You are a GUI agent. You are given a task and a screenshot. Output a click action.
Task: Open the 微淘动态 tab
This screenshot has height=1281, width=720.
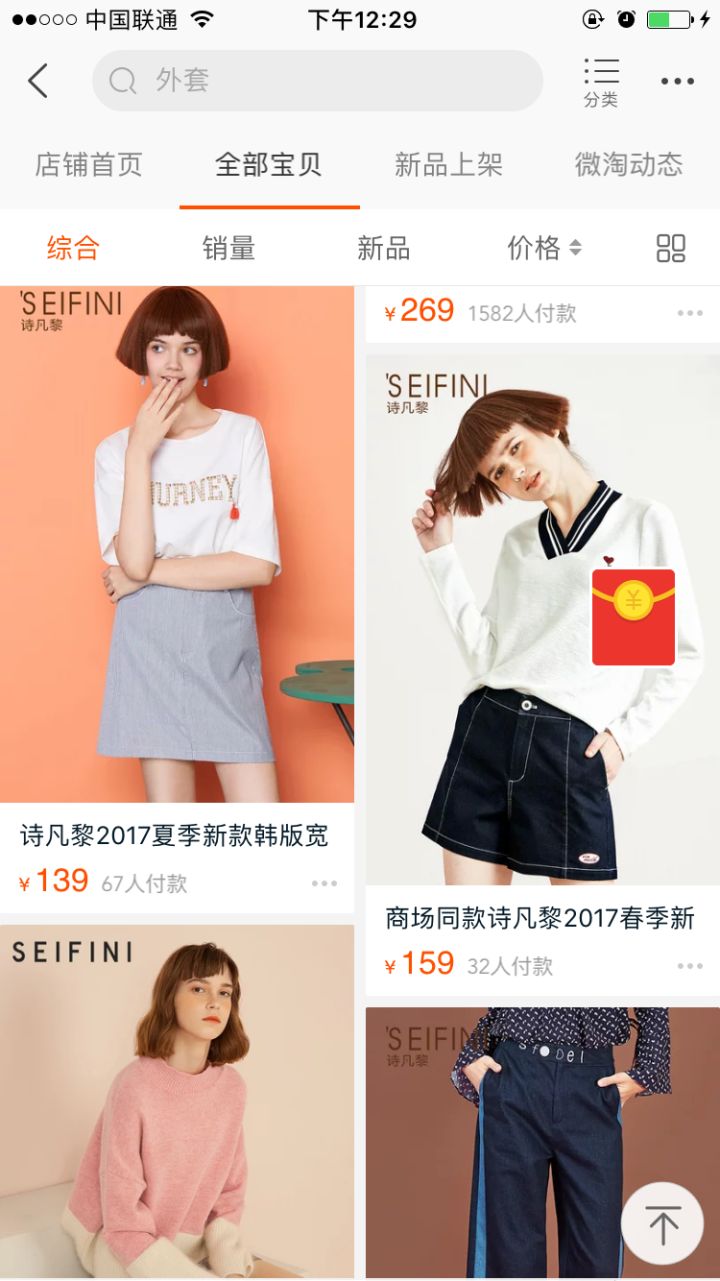tap(628, 165)
